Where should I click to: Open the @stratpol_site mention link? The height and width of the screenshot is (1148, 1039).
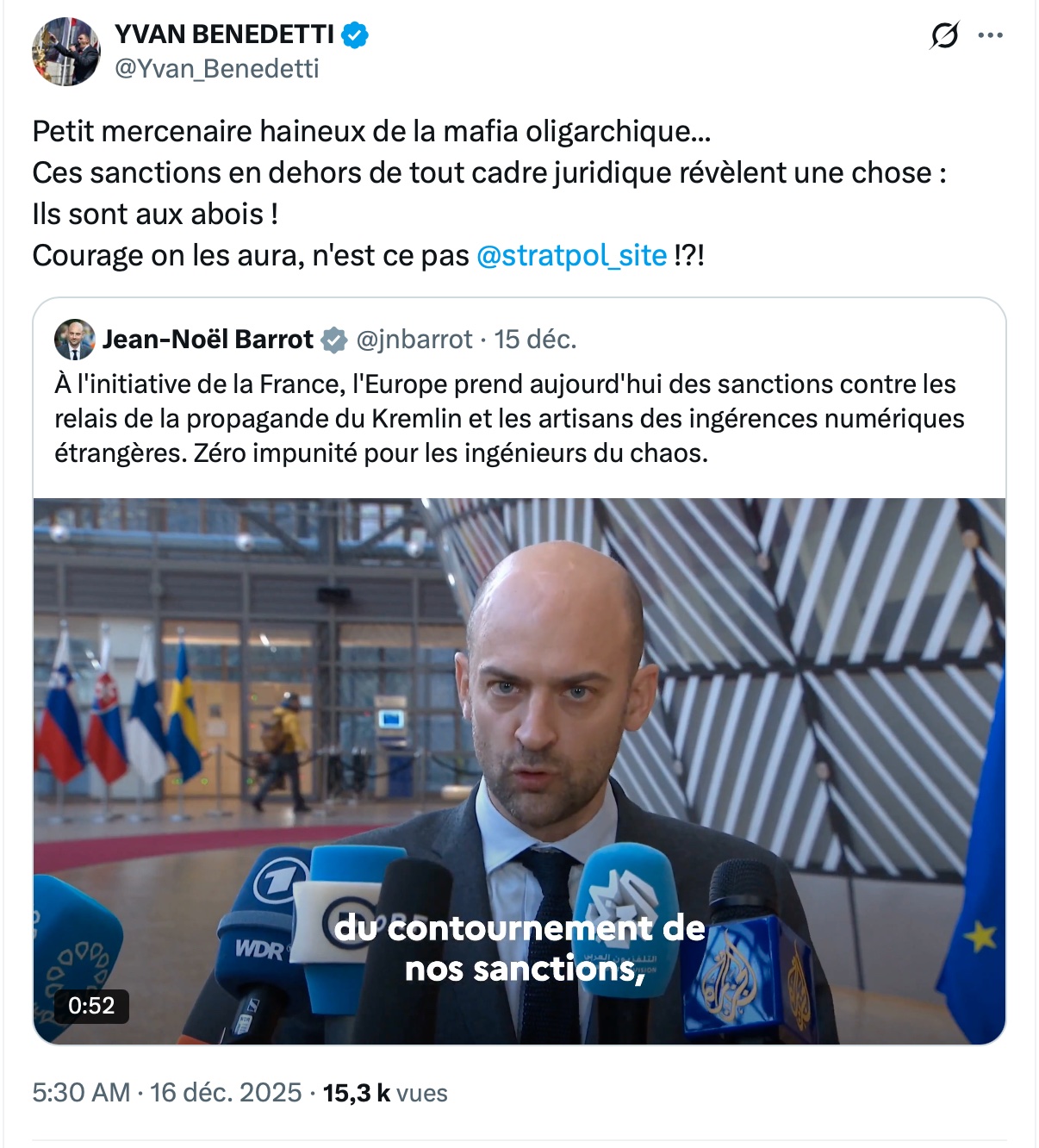(571, 256)
